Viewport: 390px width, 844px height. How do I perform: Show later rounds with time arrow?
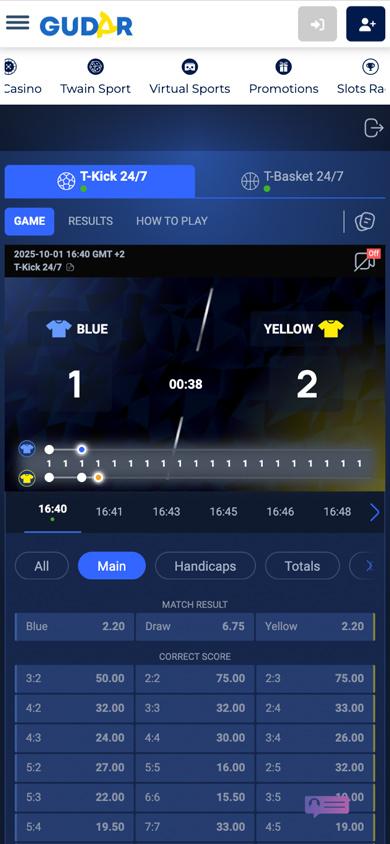pyautogui.click(x=374, y=513)
